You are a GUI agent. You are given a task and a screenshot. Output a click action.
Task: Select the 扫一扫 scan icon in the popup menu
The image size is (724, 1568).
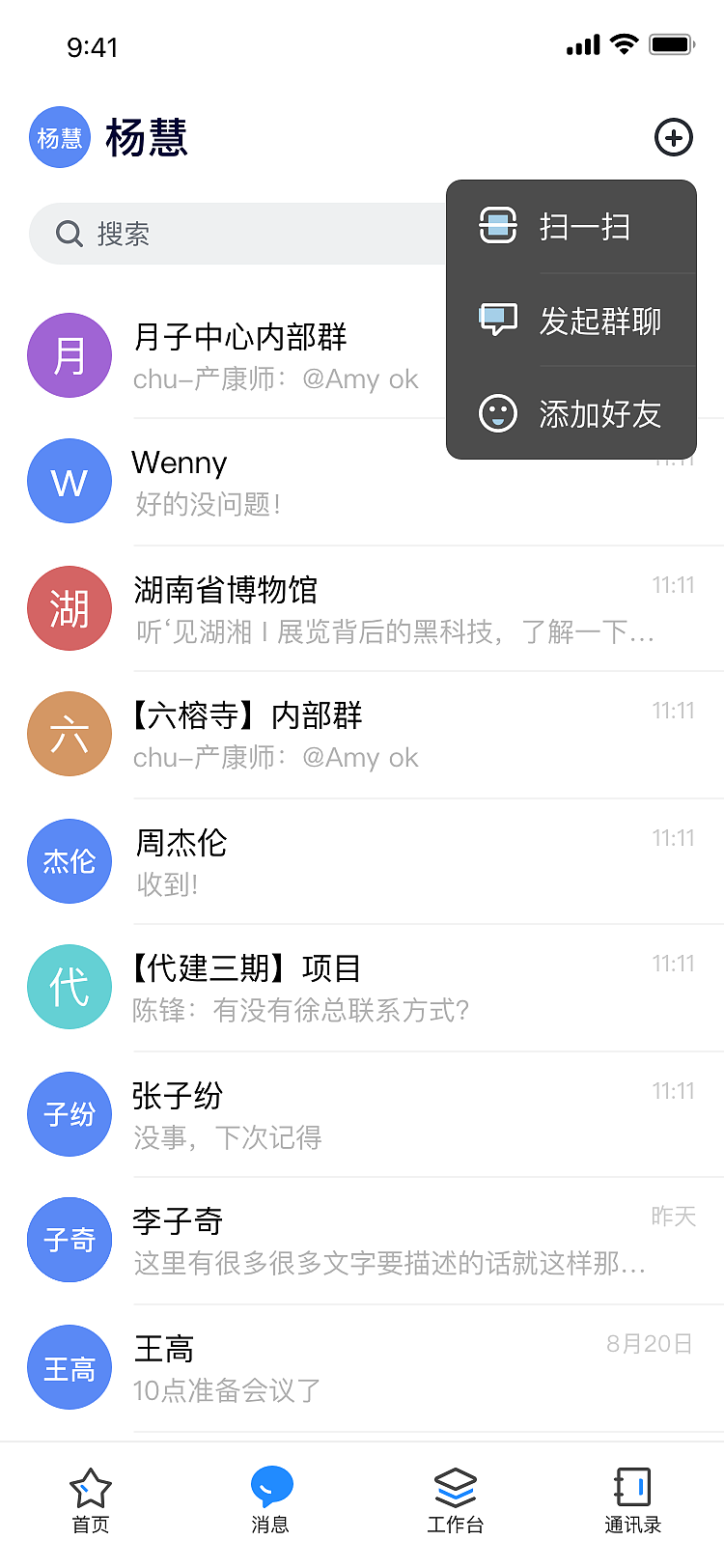click(497, 226)
